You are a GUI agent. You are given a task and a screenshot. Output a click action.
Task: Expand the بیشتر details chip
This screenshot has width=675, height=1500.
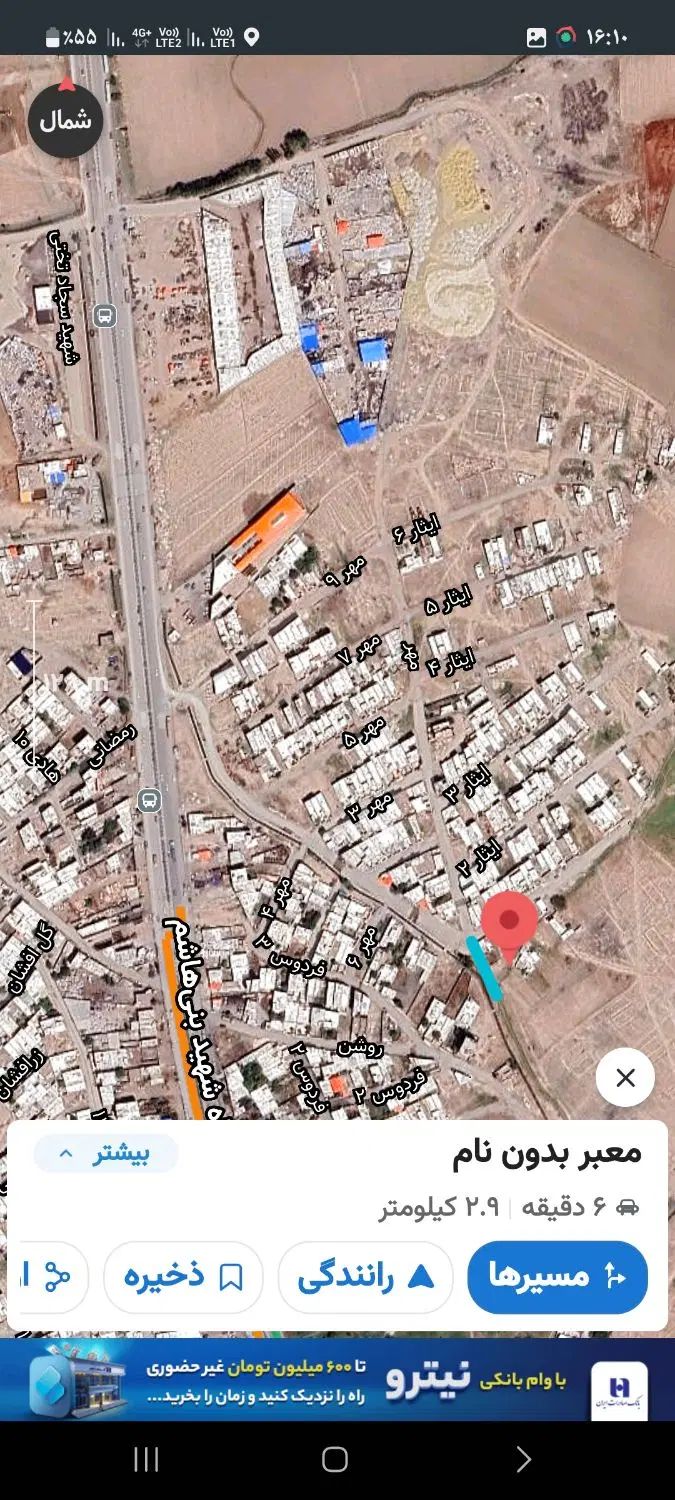(x=106, y=1154)
